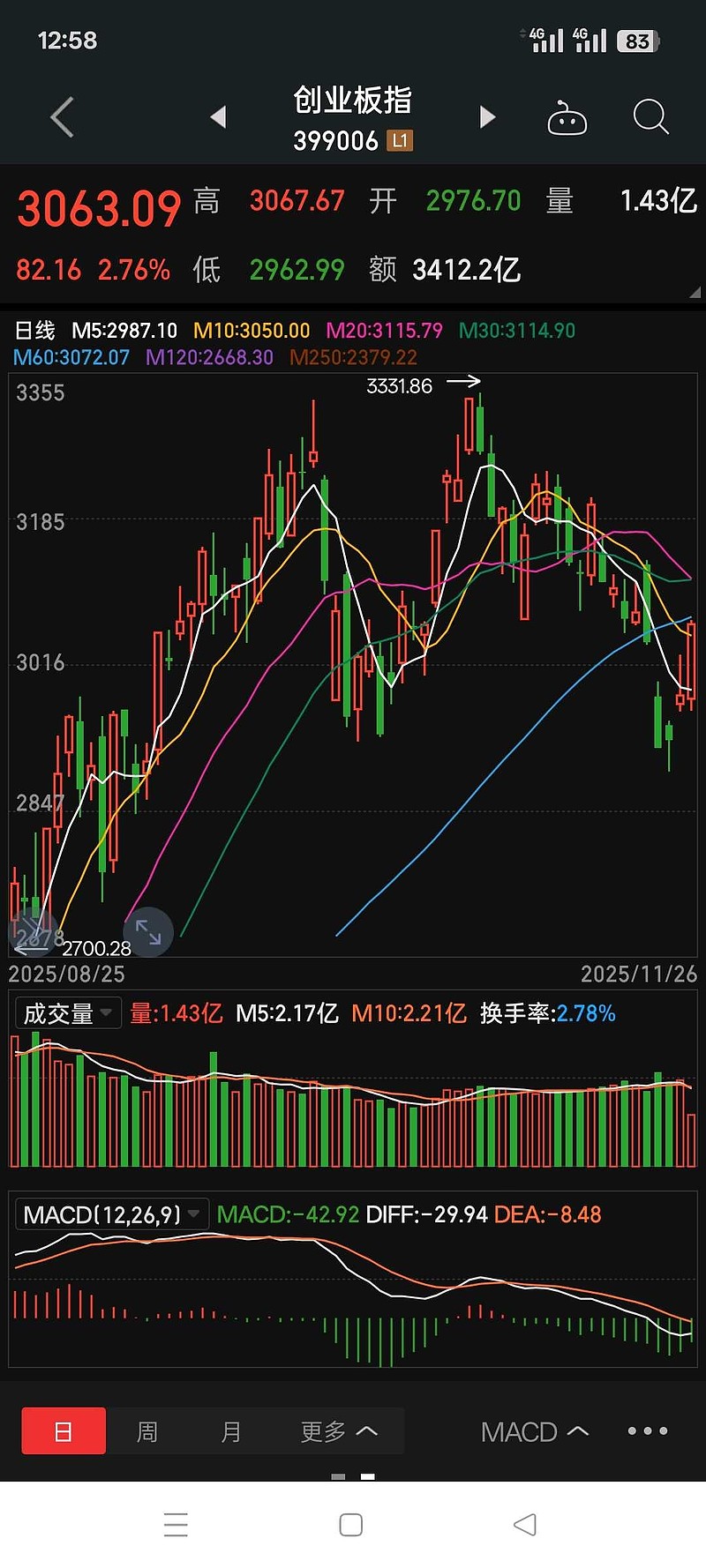
Task: Switch to the 周 weekly chart
Action: coord(146,1430)
